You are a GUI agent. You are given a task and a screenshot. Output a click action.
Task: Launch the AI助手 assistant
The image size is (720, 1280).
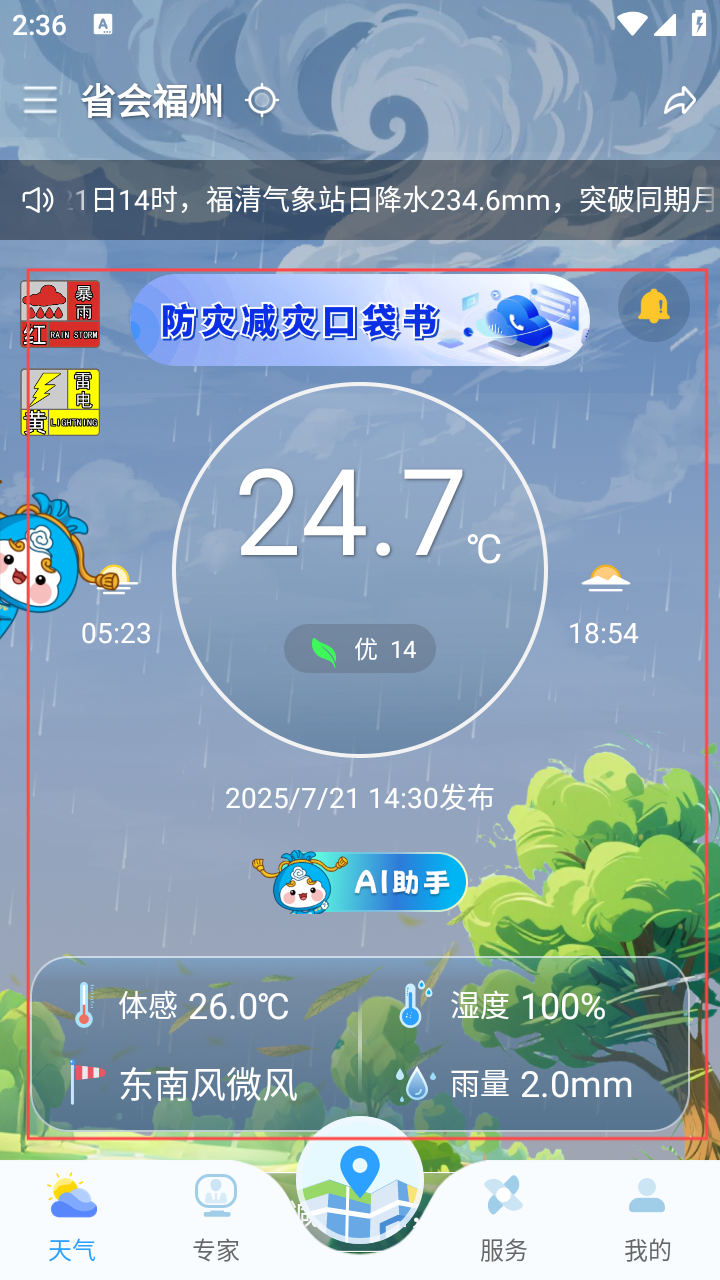point(362,882)
